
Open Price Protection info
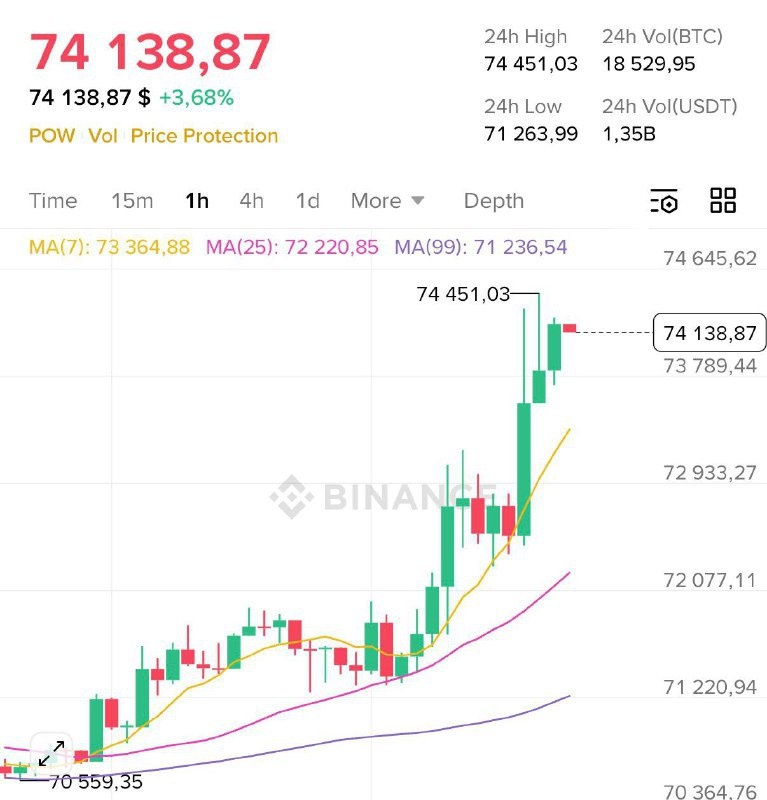204,136
